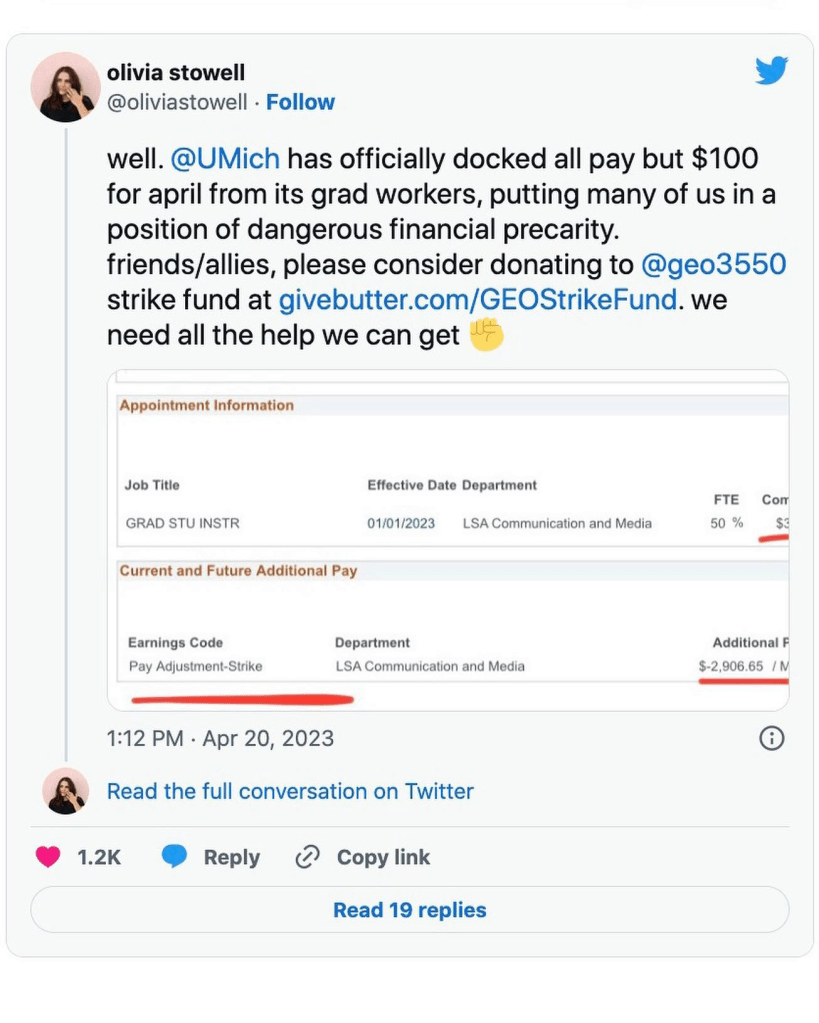Open the @UMich mention
The height and width of the screenshot is (1023, 819).
click(225, 158)
